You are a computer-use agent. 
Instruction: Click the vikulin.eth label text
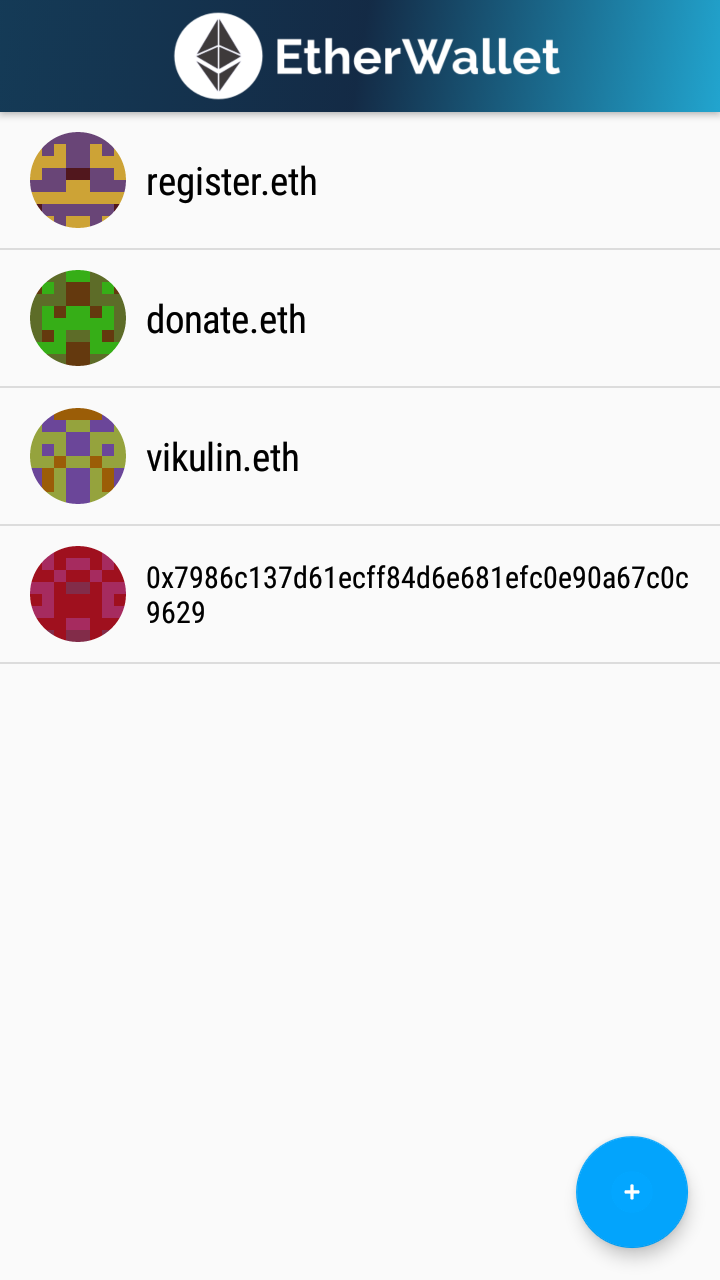223,457
